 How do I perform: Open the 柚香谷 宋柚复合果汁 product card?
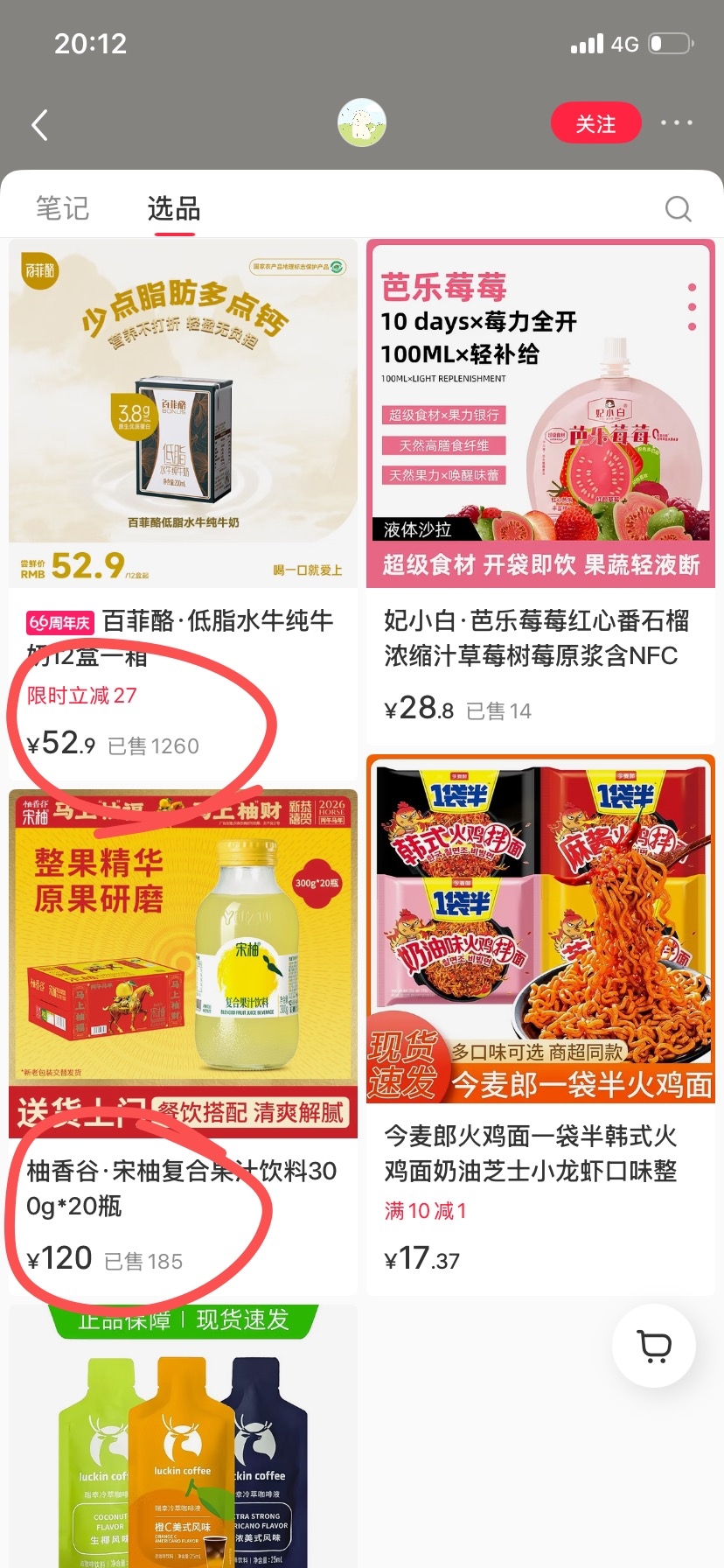click(183, 1042)
